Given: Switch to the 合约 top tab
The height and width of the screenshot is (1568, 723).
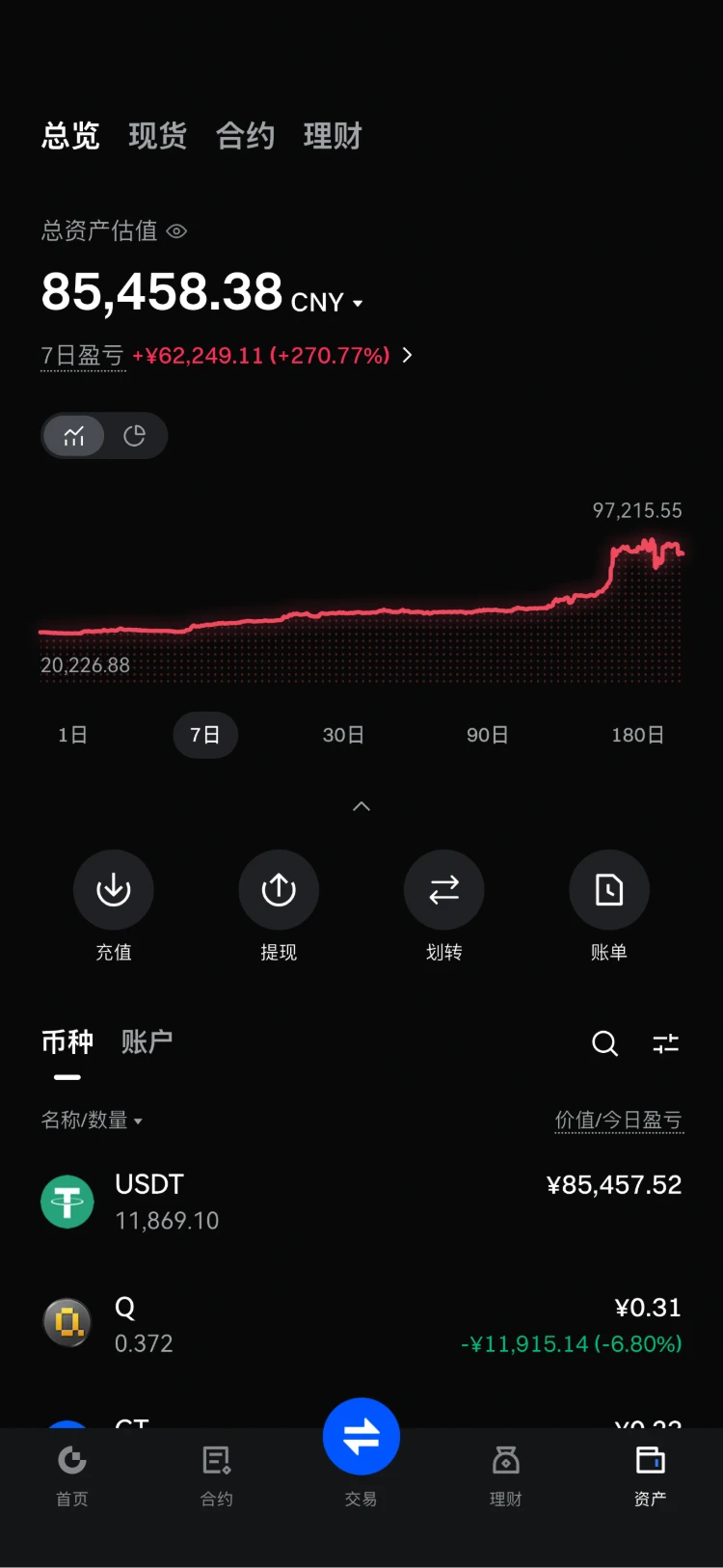Looking at the screenshot, I should [x=245, y=136].
